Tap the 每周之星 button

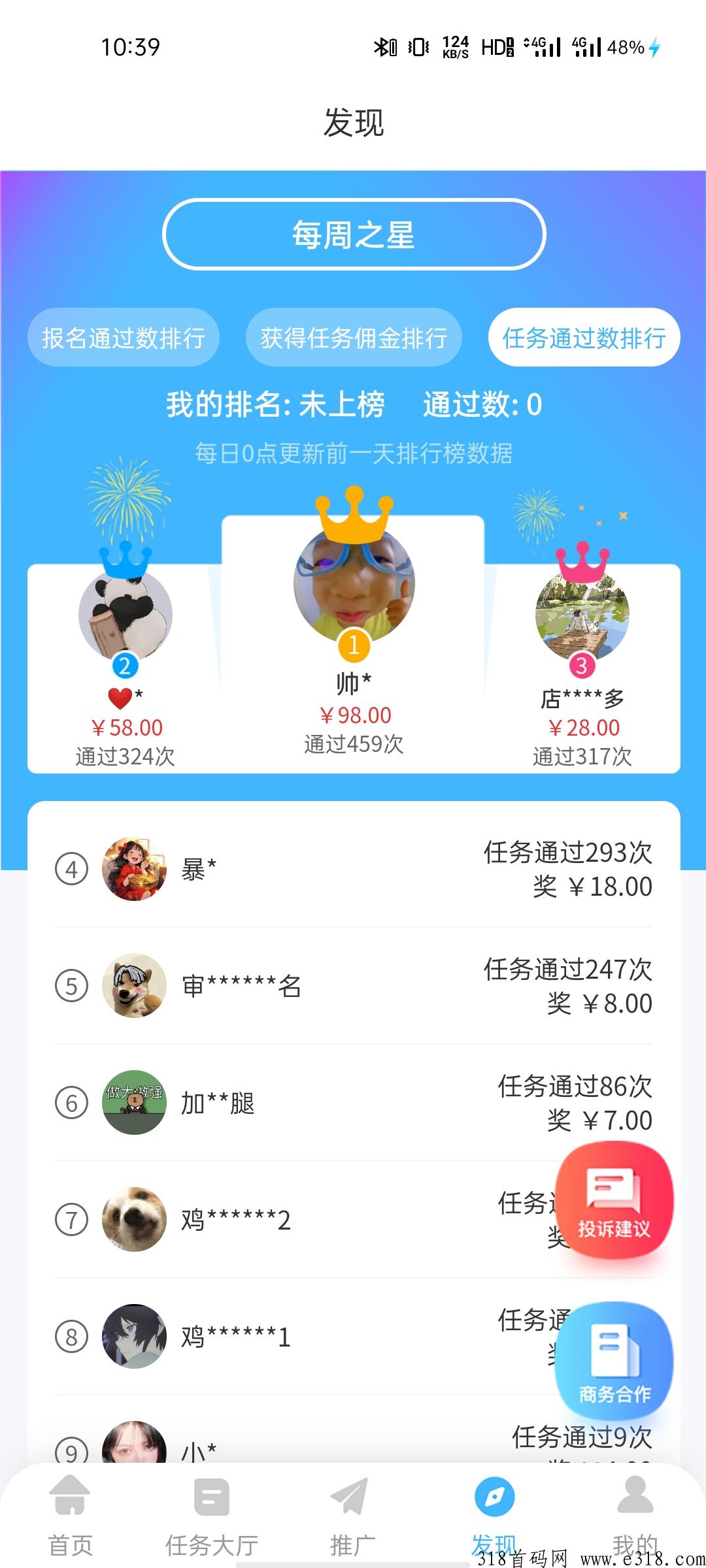pos(354,235)
